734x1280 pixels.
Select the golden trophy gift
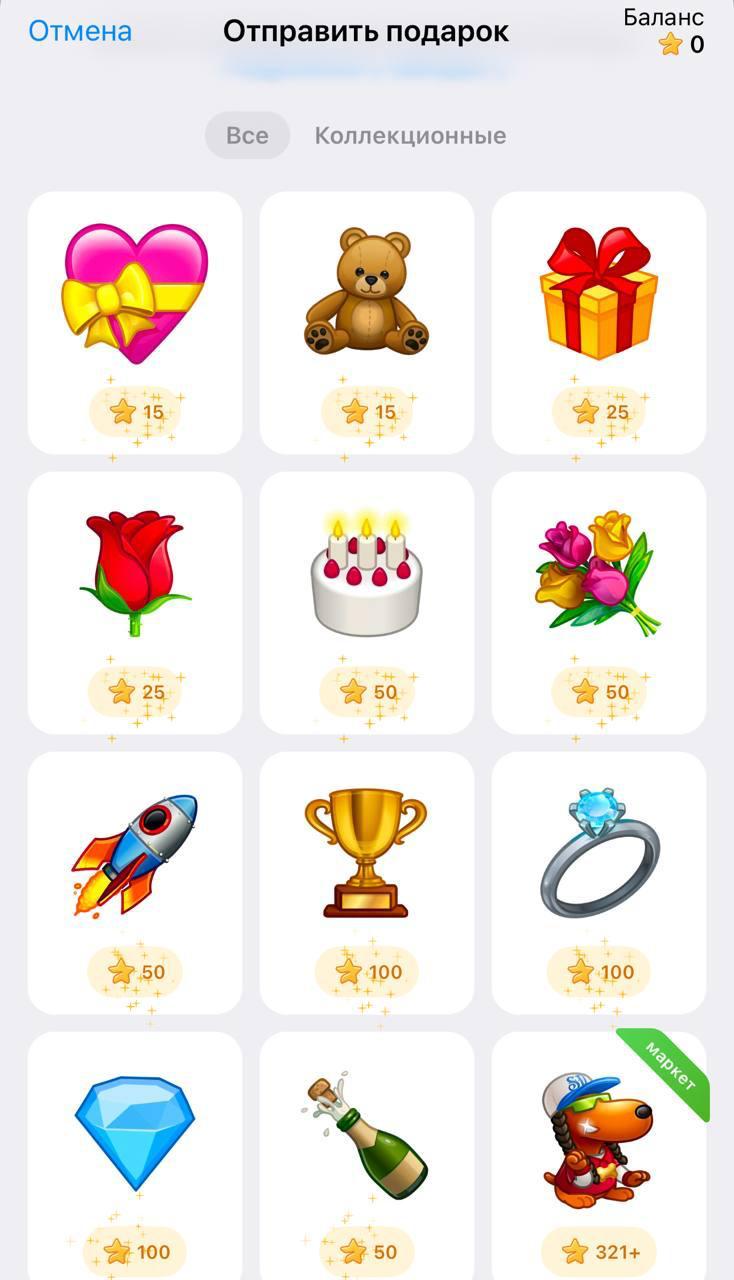(366, 882)
